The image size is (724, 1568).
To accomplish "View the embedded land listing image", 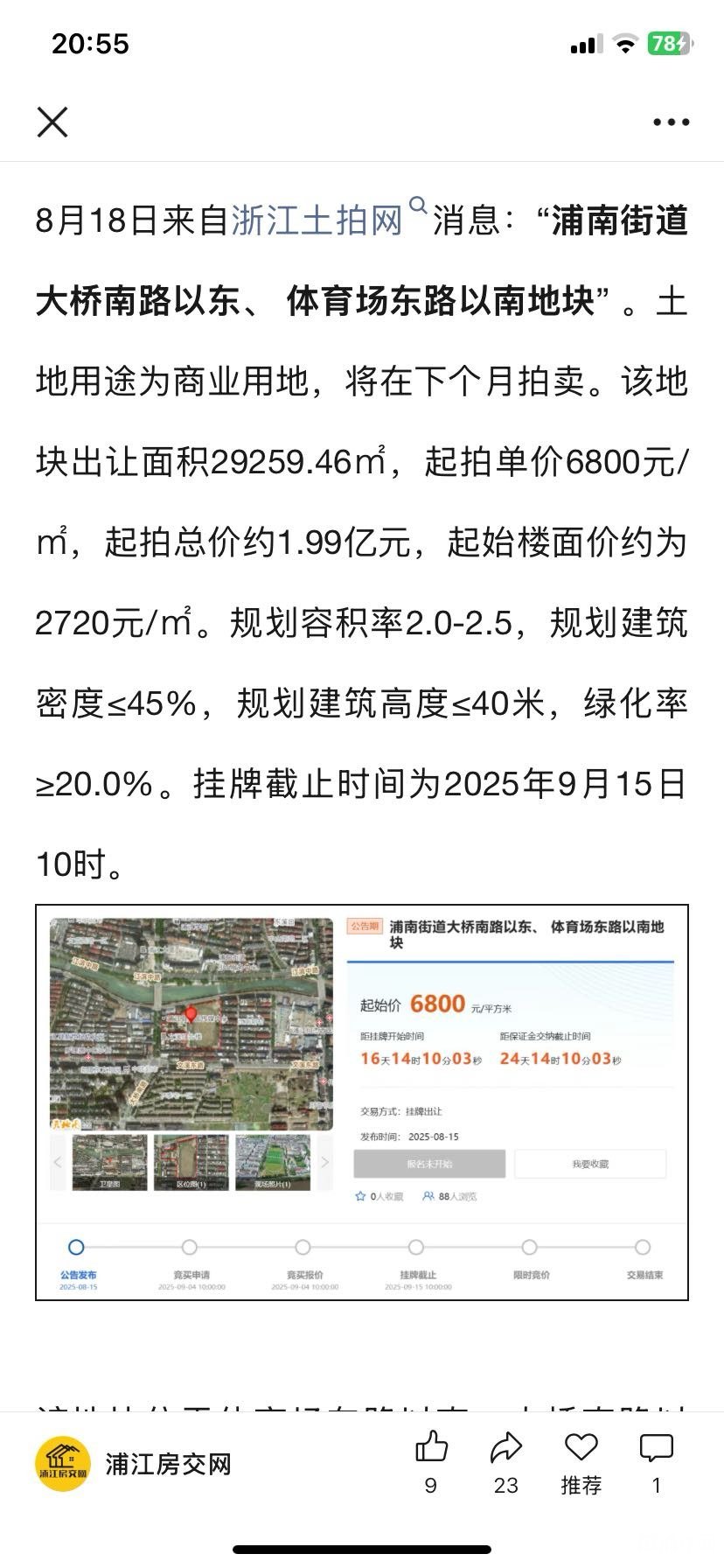I will pyautogui.click(x=362, y=1102).
